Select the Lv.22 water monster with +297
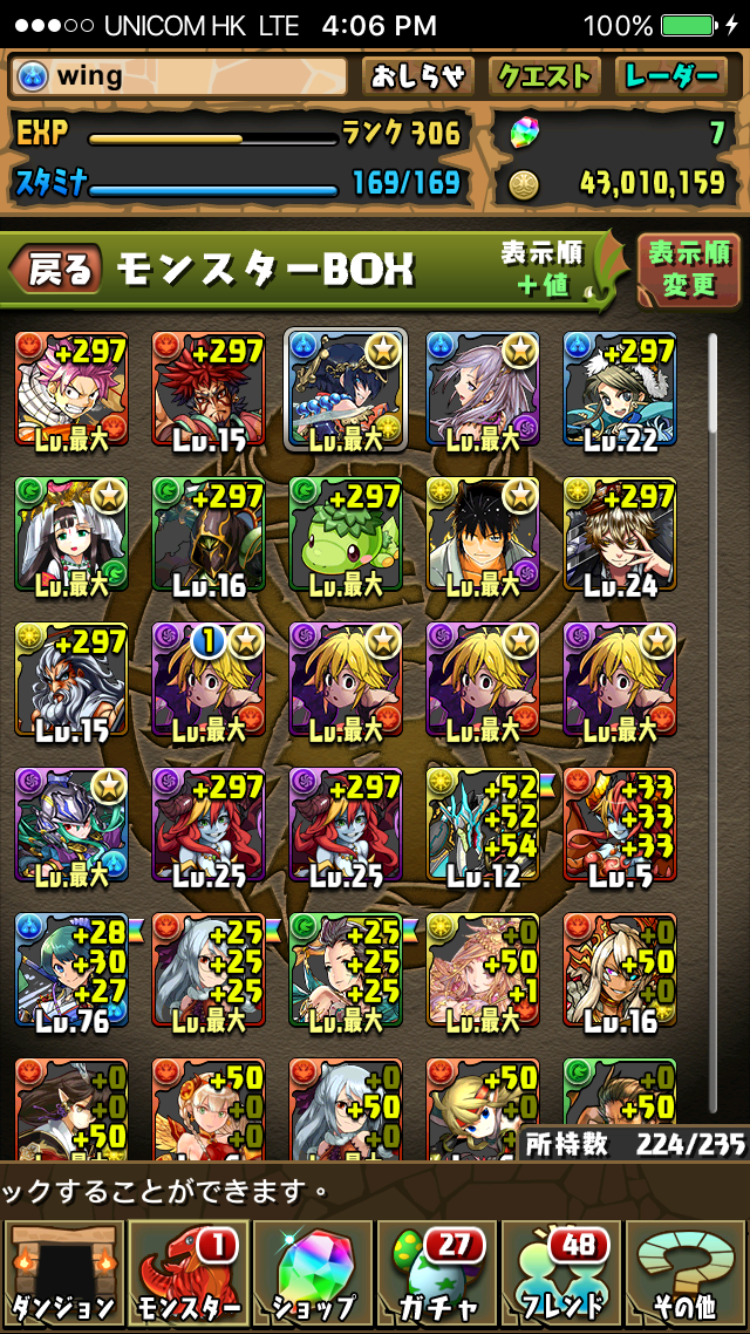The image size is (750, 1334). [619, 390]
